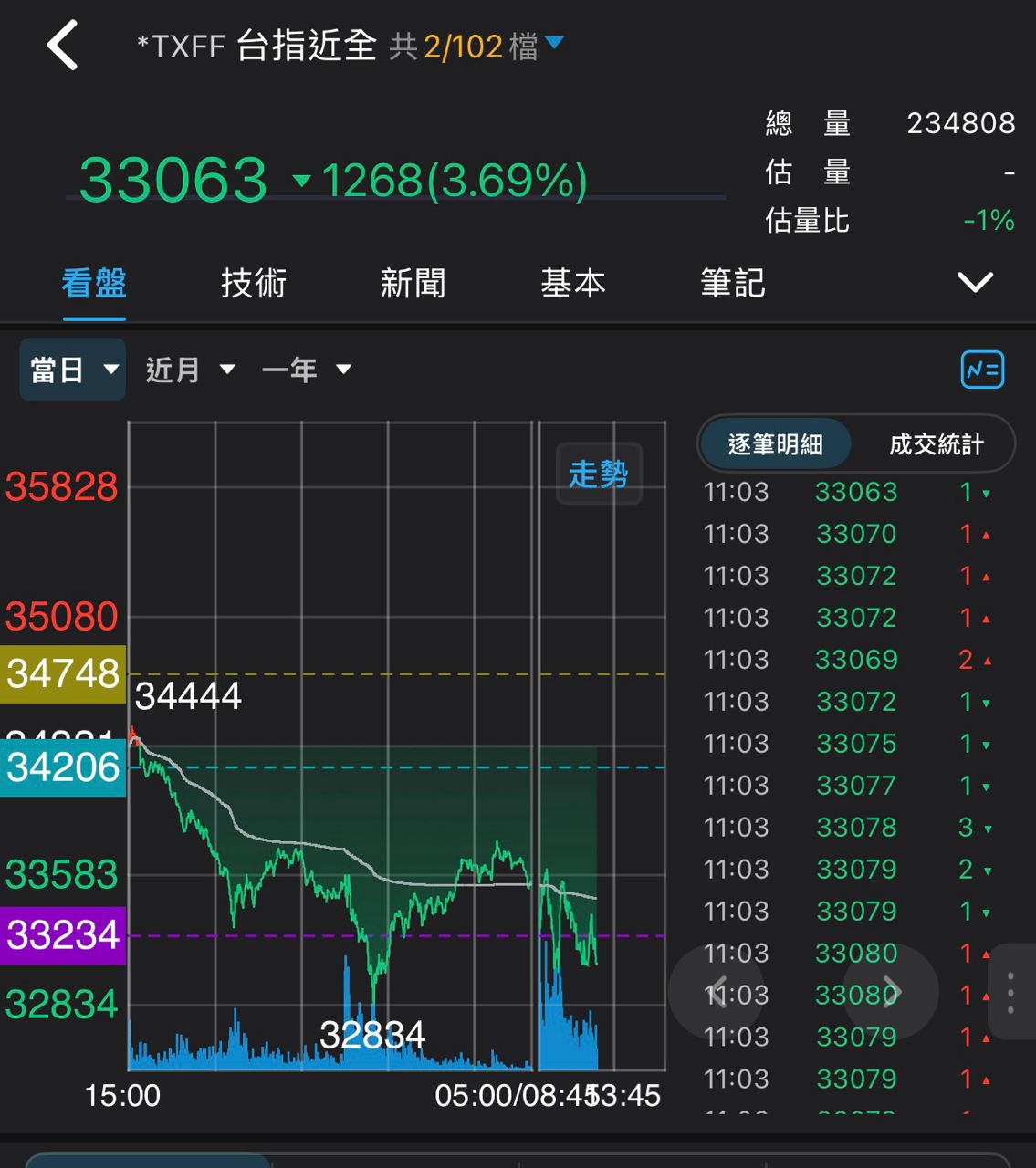1036x1168 pixels.
Task: Go back using the top-left arrow
Action: [x=63, y=46]
